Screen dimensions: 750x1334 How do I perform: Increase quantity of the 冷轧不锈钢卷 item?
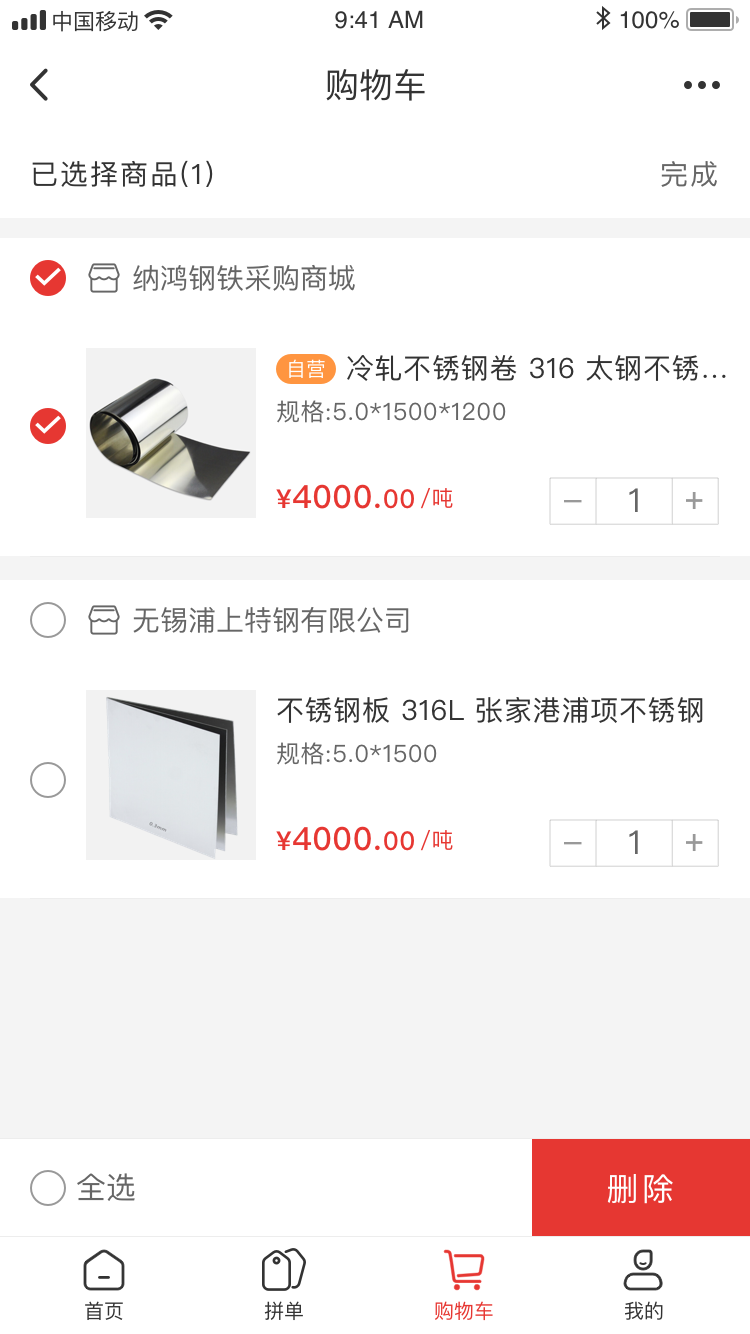[x=695, y=500]
